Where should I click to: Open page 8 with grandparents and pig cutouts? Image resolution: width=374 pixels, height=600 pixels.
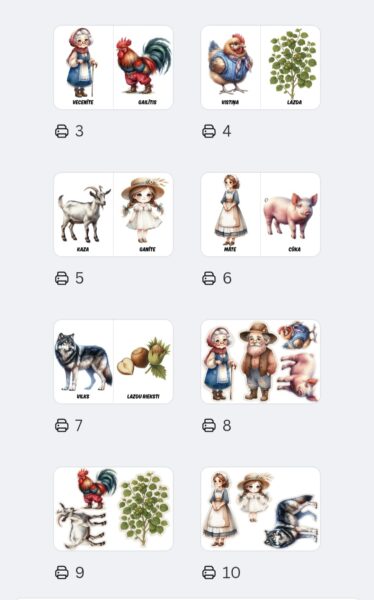click(x=260, y=362)
